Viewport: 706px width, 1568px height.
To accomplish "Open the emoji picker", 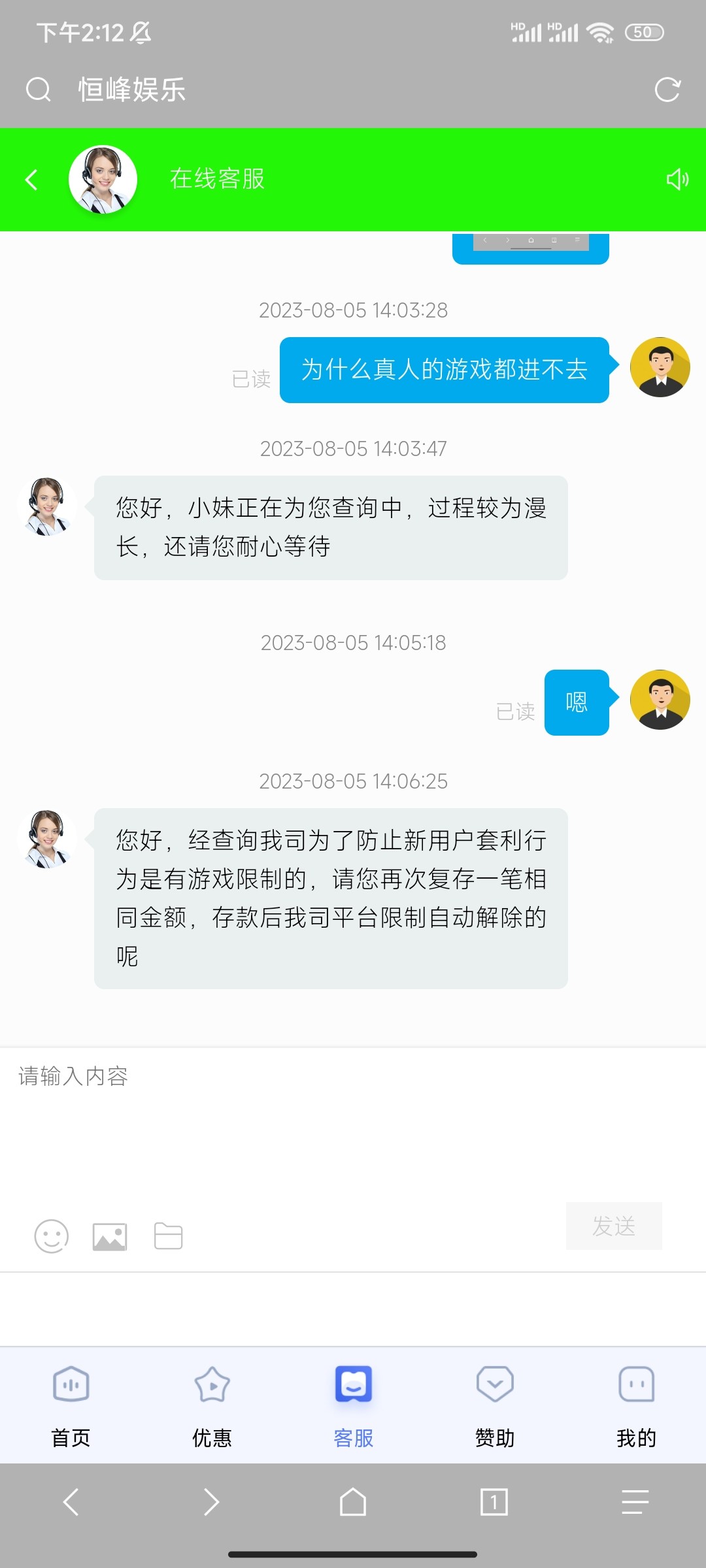I will click(51, 1236).
